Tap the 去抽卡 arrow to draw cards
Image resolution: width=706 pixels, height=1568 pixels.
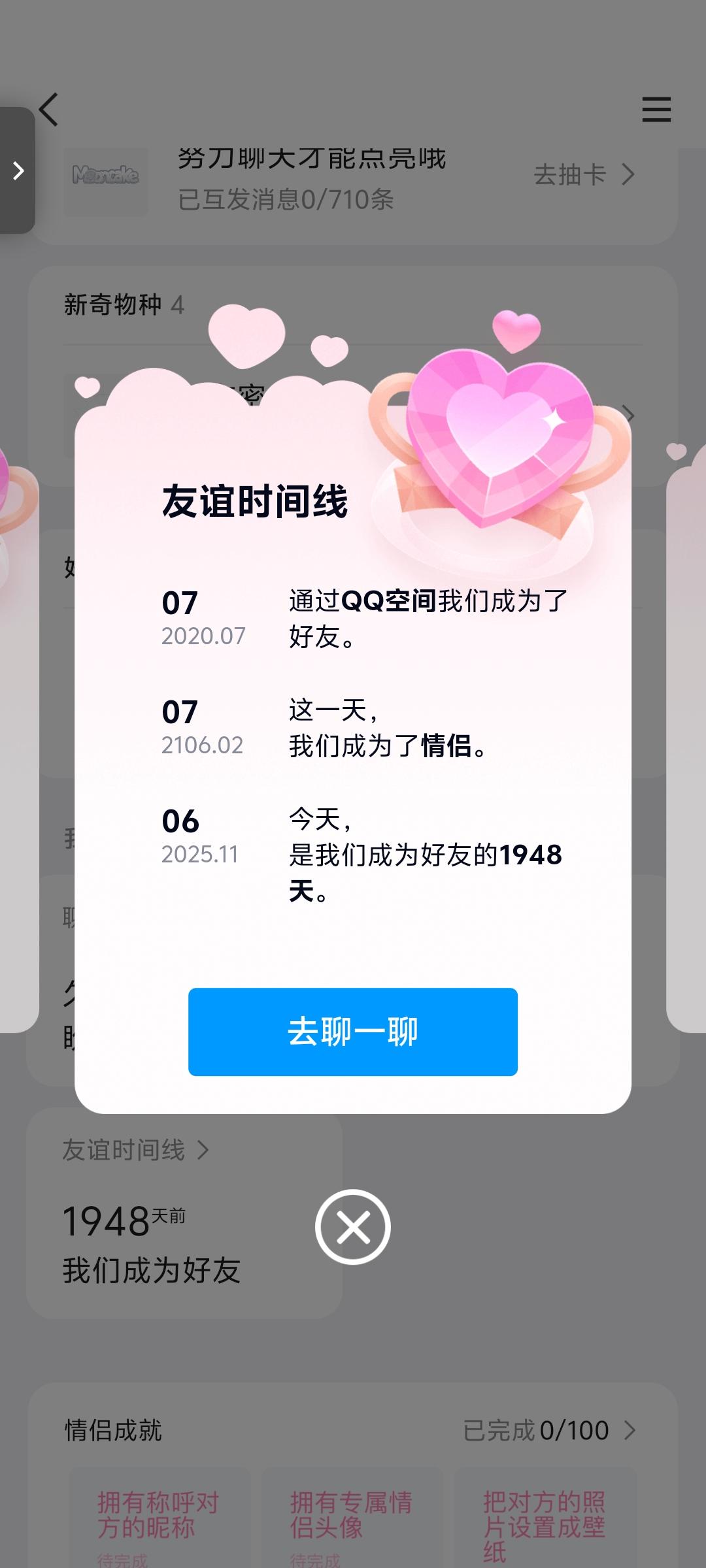point(626,174)
